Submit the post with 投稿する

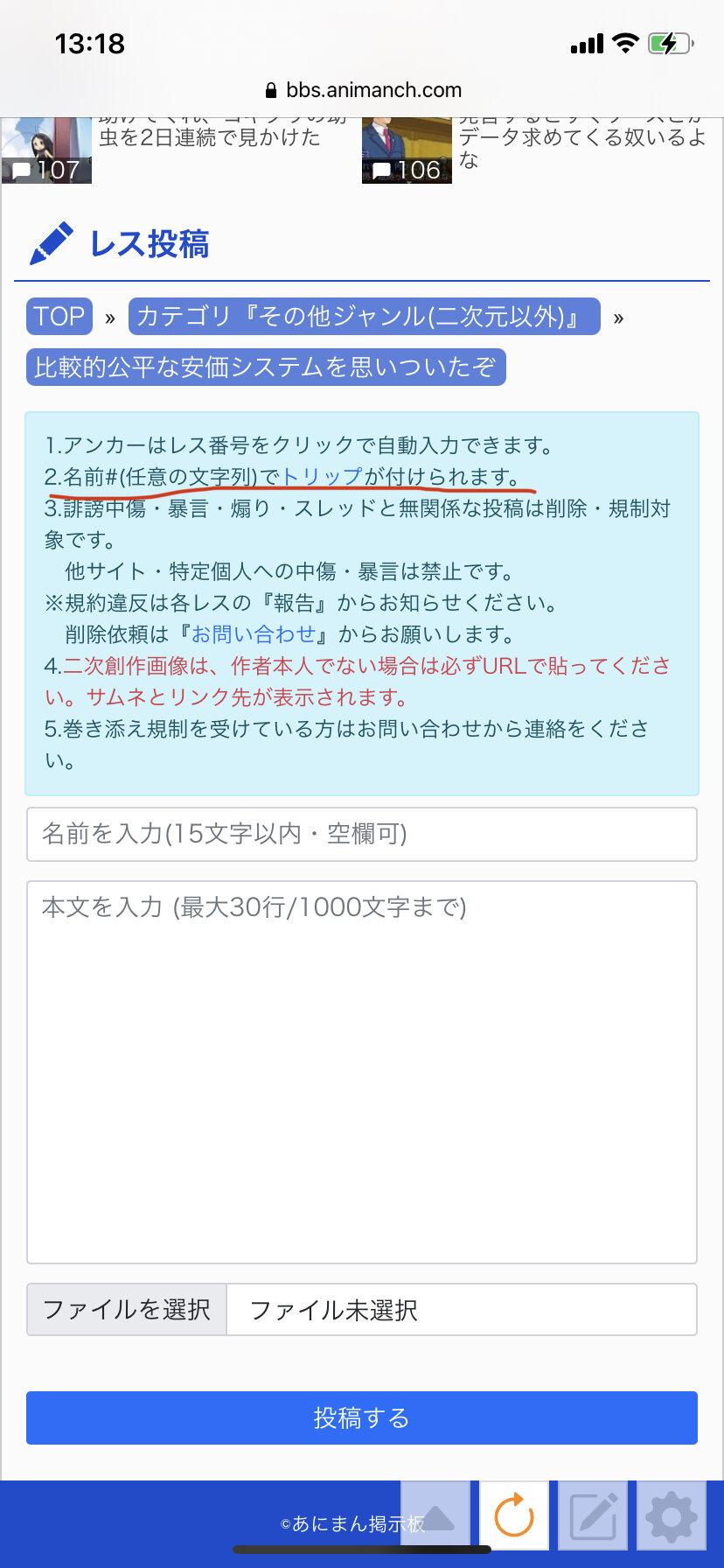tap(362, 1417)
